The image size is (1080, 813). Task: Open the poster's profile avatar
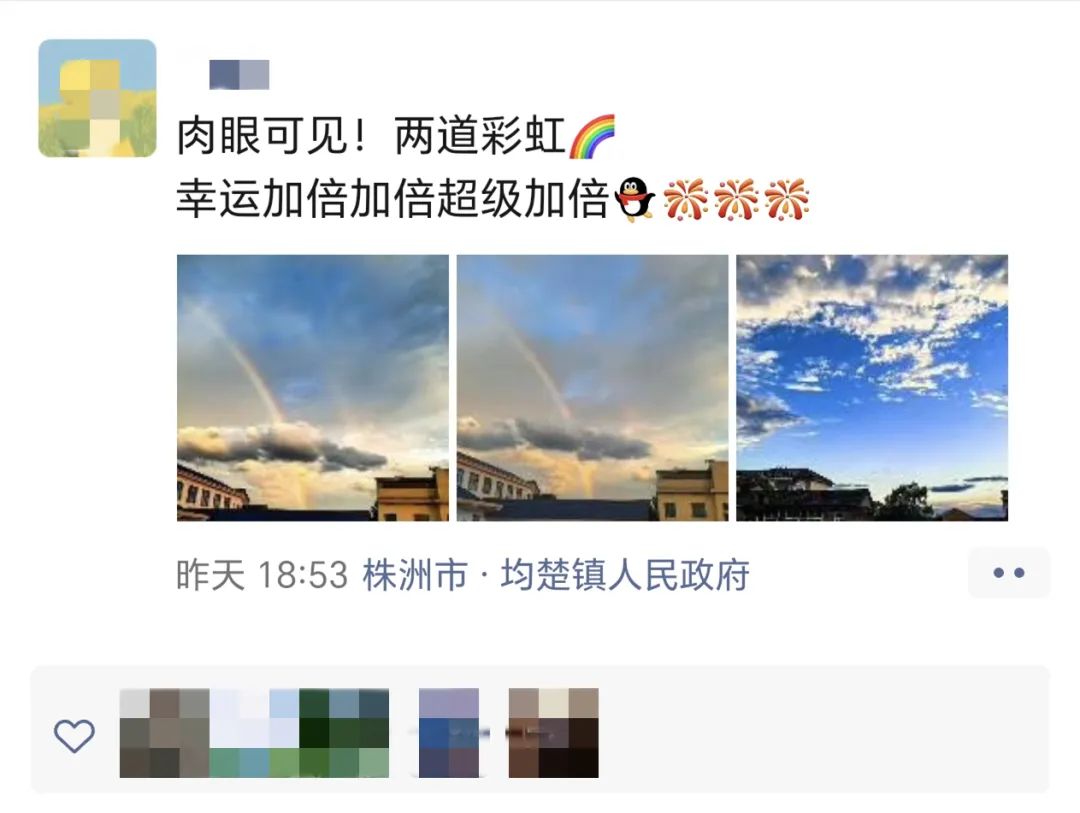click(97, 98)
